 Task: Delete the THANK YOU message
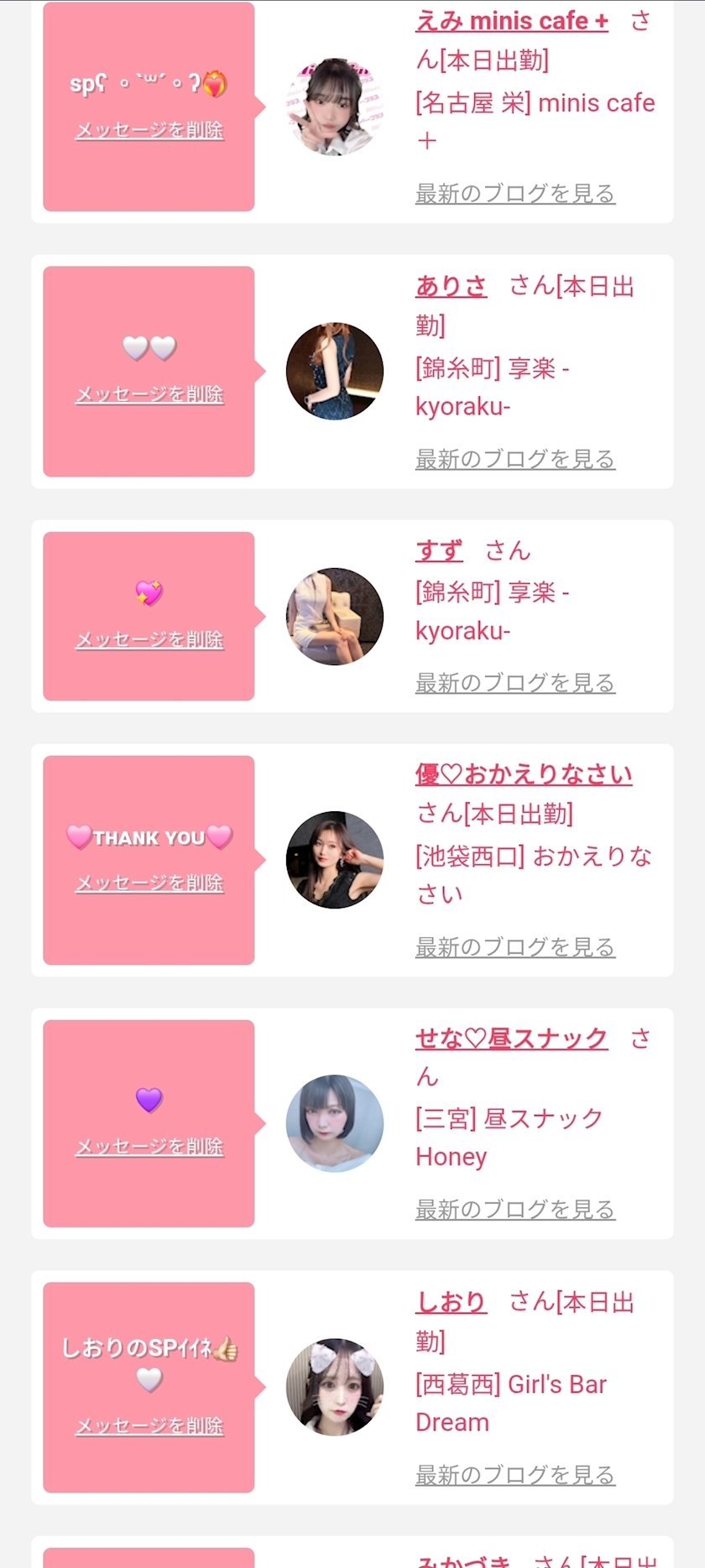(x=149, y=883)
